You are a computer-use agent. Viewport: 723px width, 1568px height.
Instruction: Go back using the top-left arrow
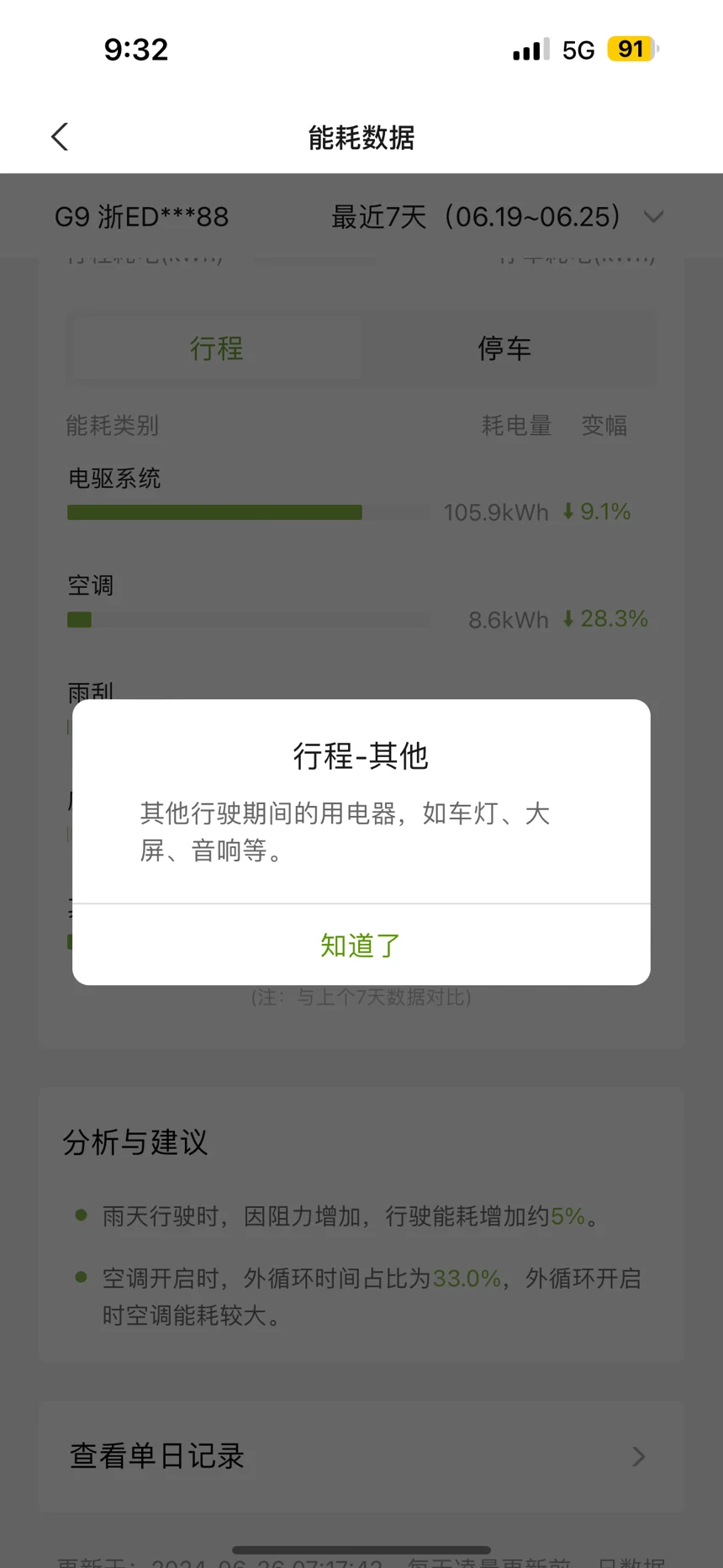click(60, 137)
